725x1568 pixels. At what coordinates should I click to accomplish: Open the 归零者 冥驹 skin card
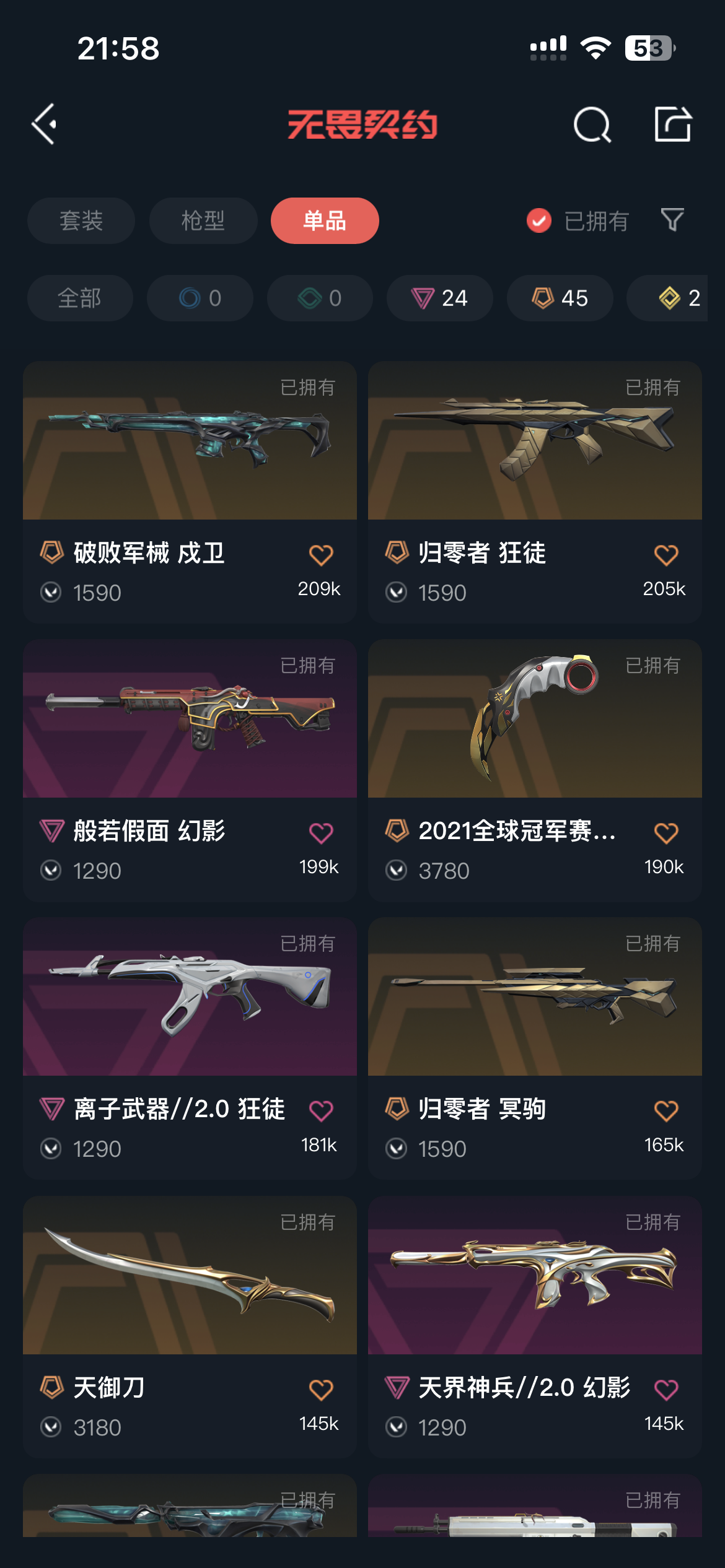[535, 1048]
